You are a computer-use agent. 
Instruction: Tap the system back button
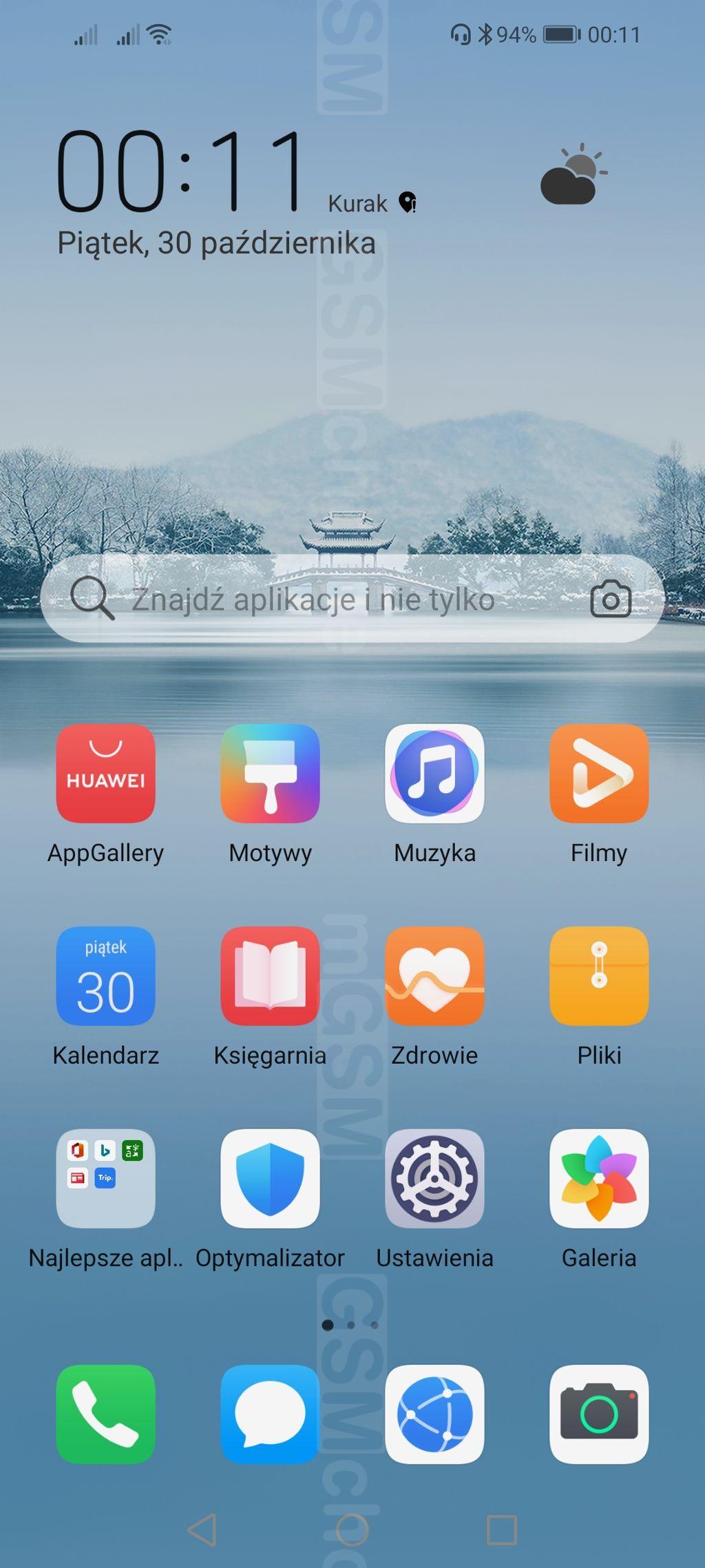[x=202, y=1530]
